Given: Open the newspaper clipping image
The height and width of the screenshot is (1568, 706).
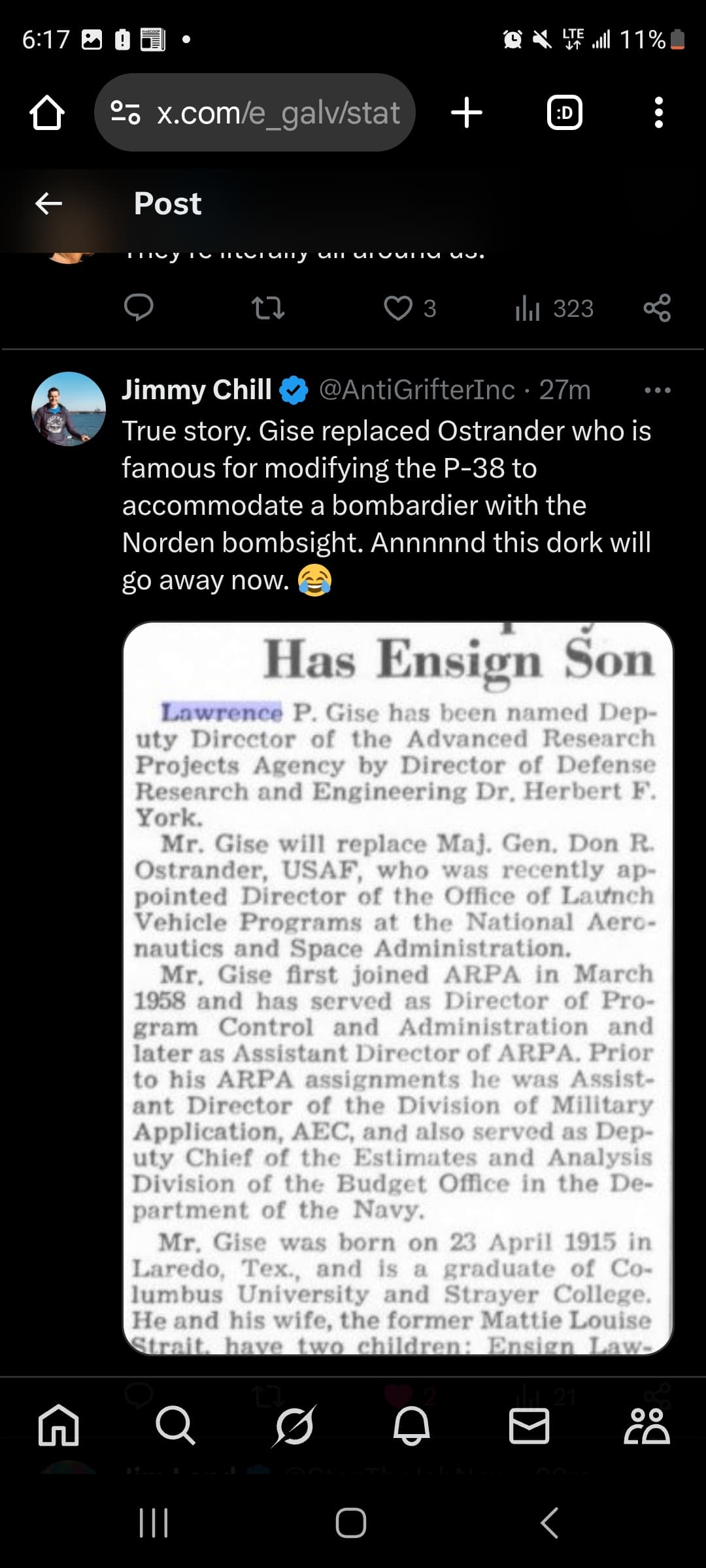Looking at the screenshot, I should (x=397, y=988).
